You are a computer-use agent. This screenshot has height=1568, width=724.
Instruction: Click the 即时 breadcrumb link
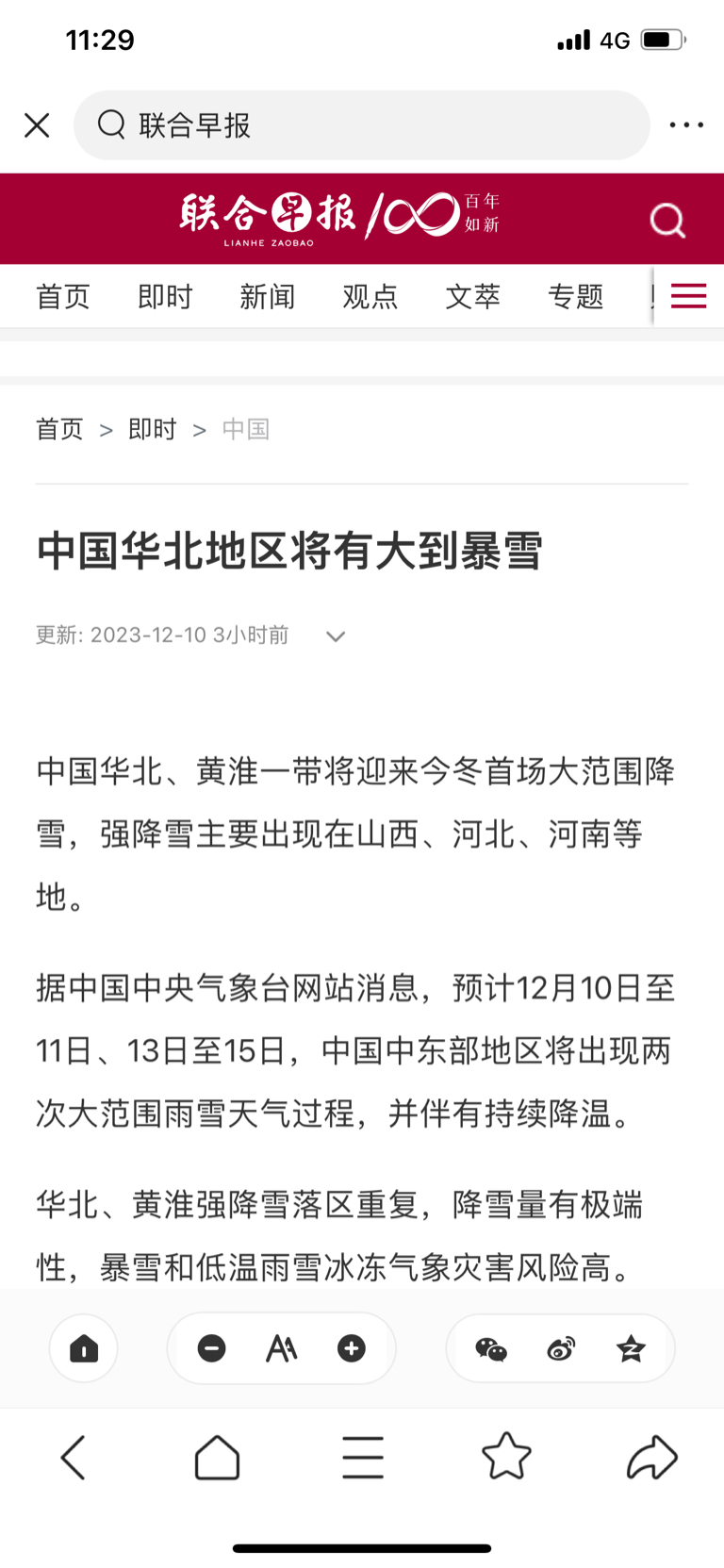click(x=153, y=429)
